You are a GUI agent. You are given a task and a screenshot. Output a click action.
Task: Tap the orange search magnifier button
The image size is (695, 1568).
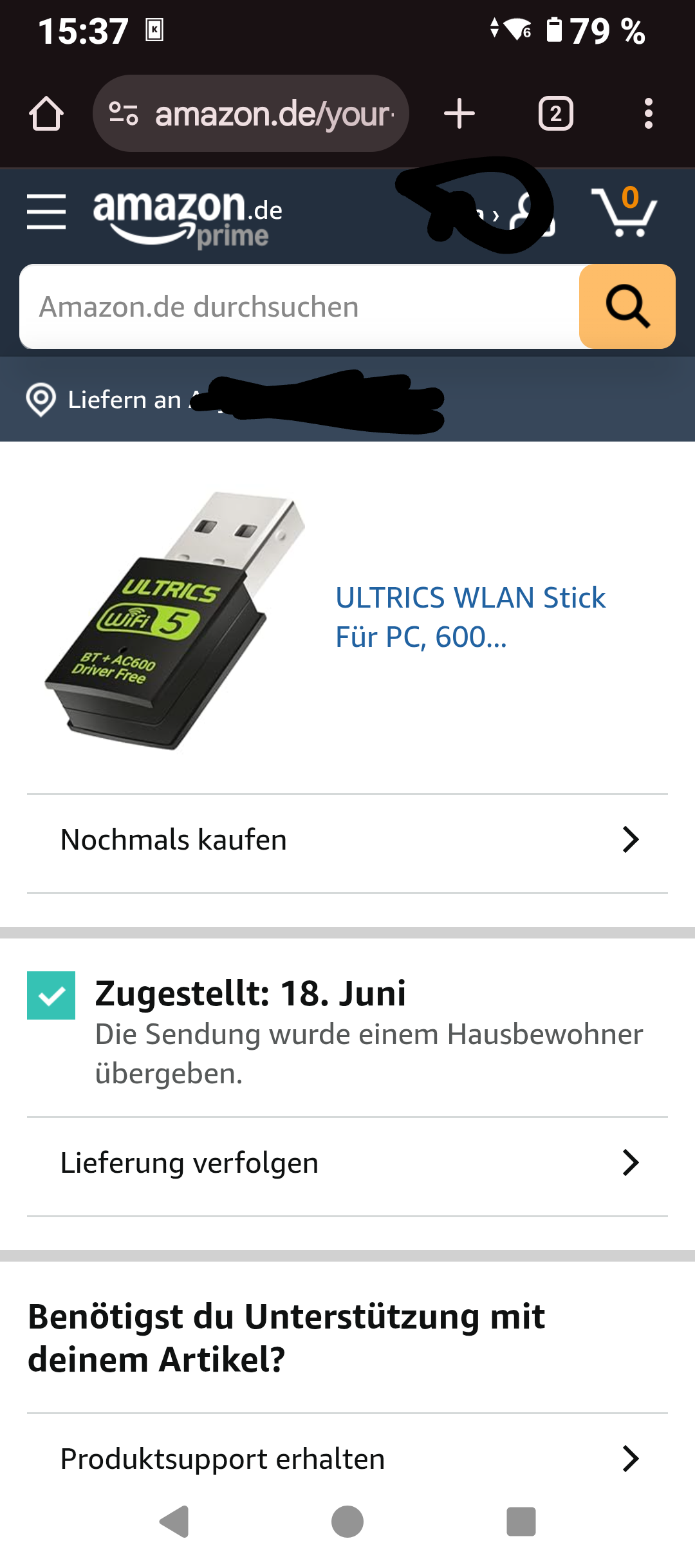tap(627, 307)
